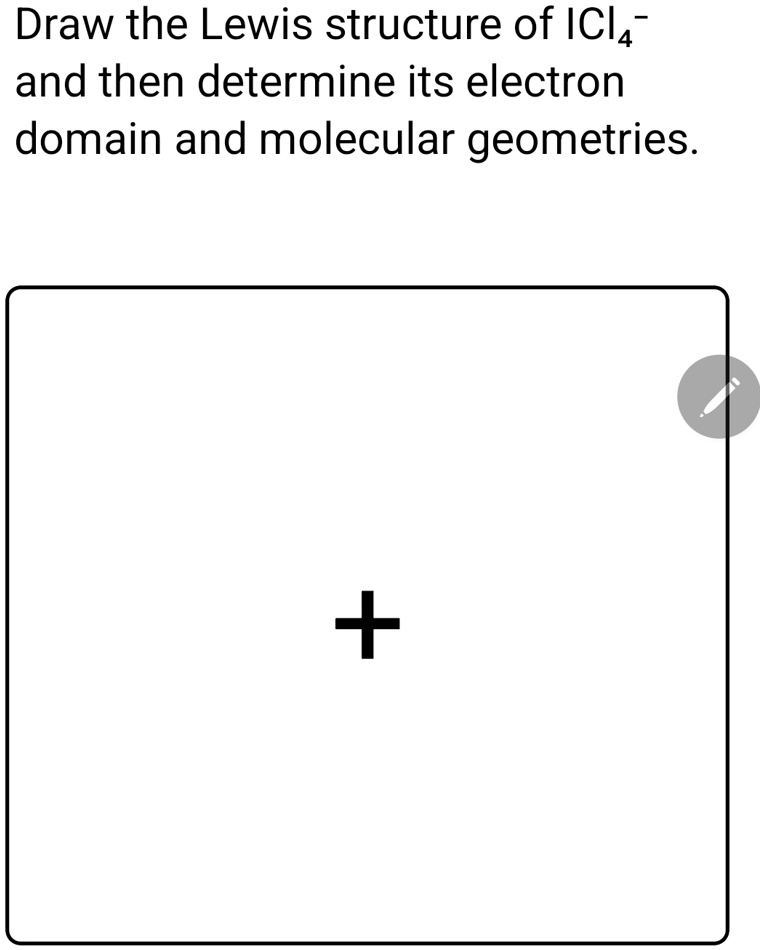Tap the top-left corner of the canvas frame
Screen dimensions: 760x950
pyautogui.click(x=15, y=292)
